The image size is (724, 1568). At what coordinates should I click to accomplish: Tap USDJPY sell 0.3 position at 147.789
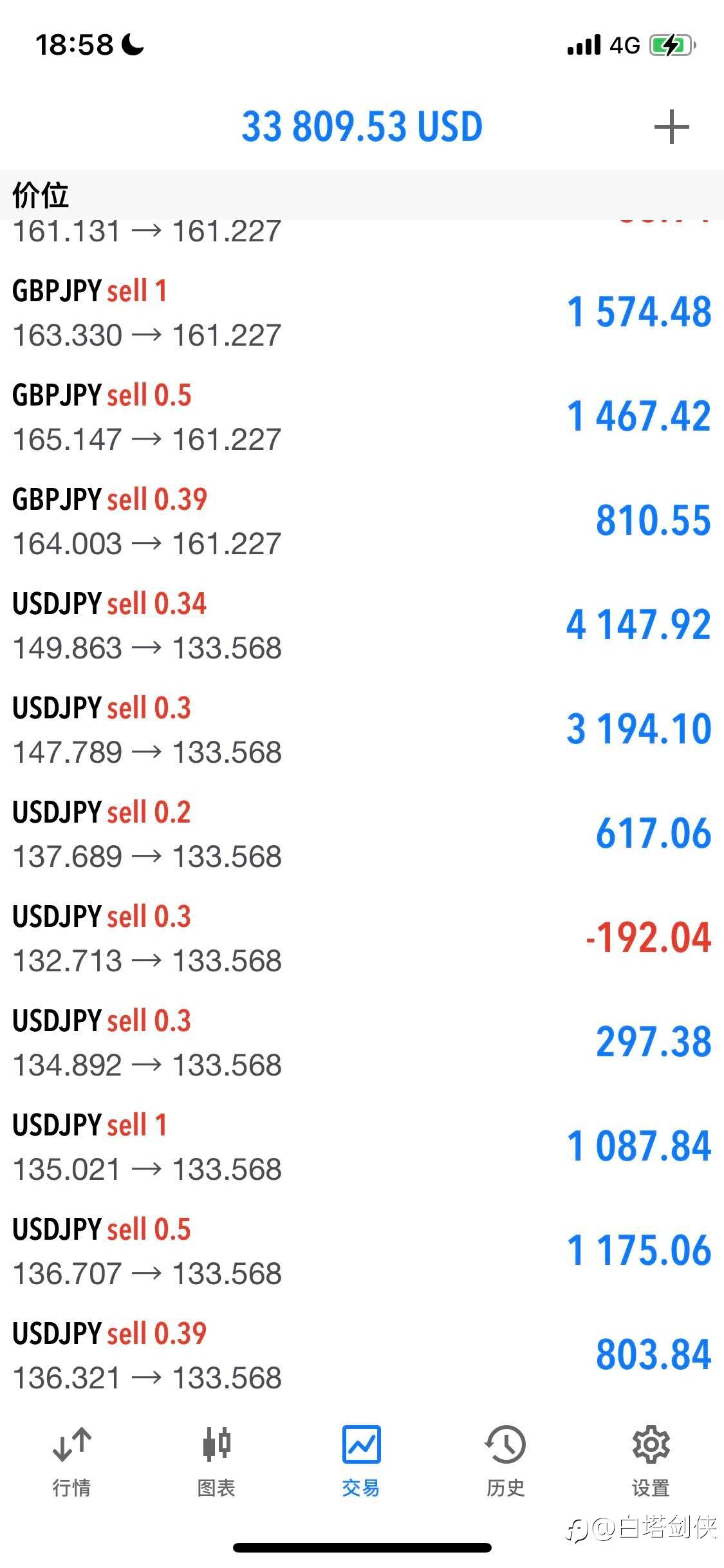click(362, 730)
